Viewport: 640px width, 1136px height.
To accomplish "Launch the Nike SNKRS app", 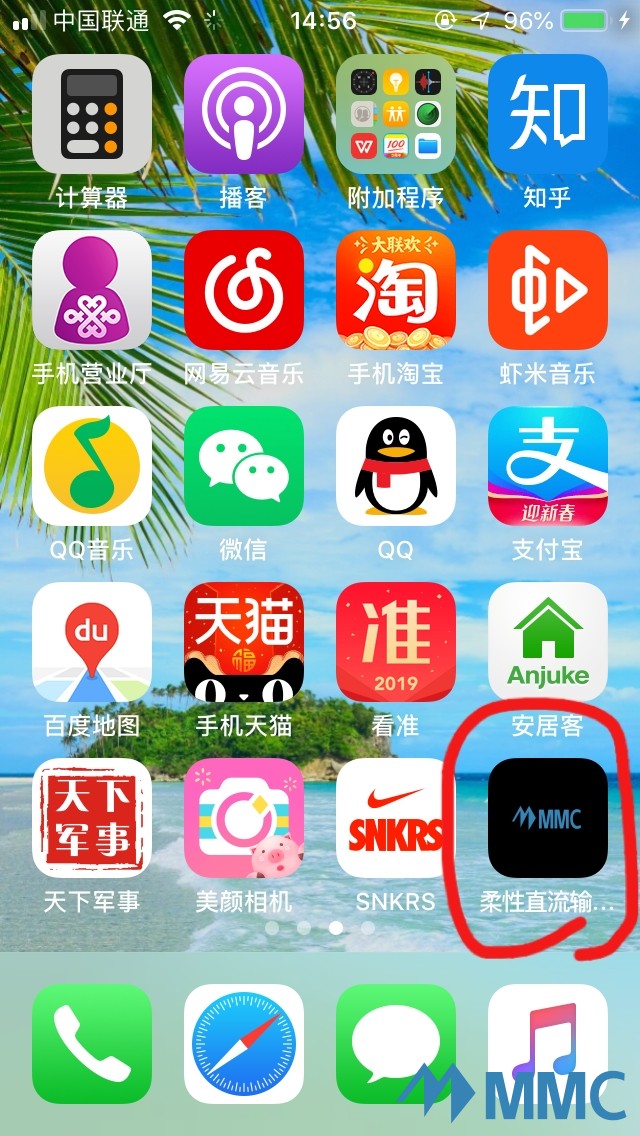I will point(396,818).
